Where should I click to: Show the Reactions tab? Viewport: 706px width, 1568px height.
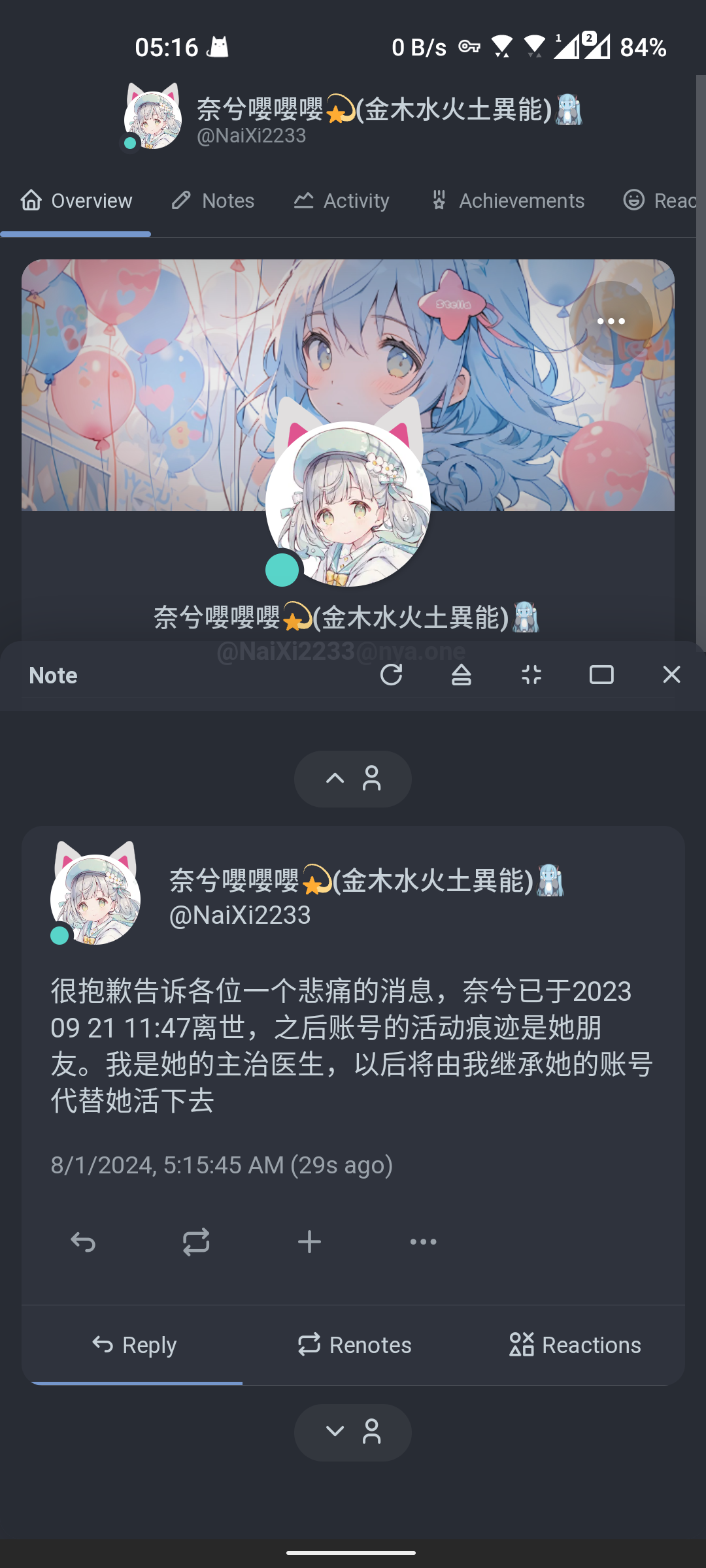[575, 1345]
